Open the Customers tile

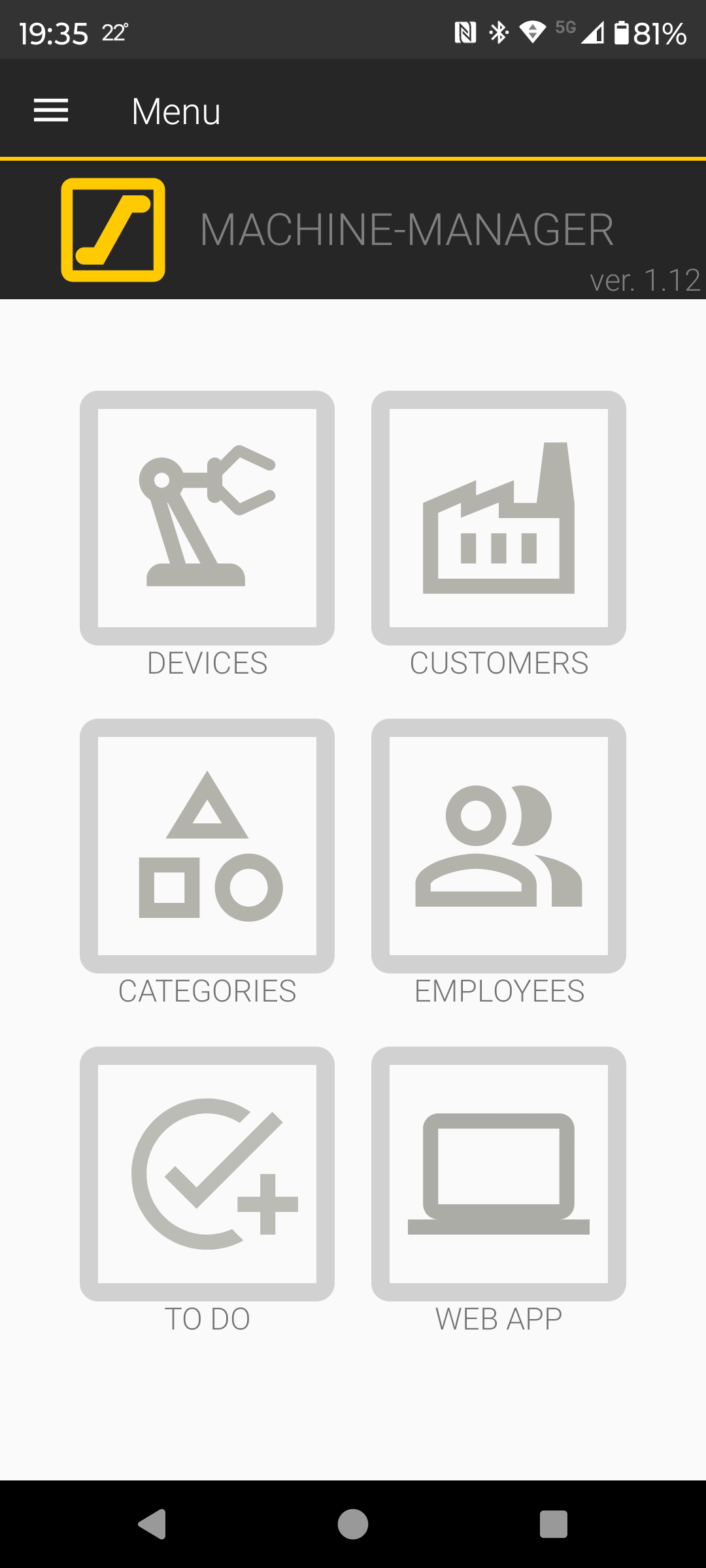pos(499,518)
